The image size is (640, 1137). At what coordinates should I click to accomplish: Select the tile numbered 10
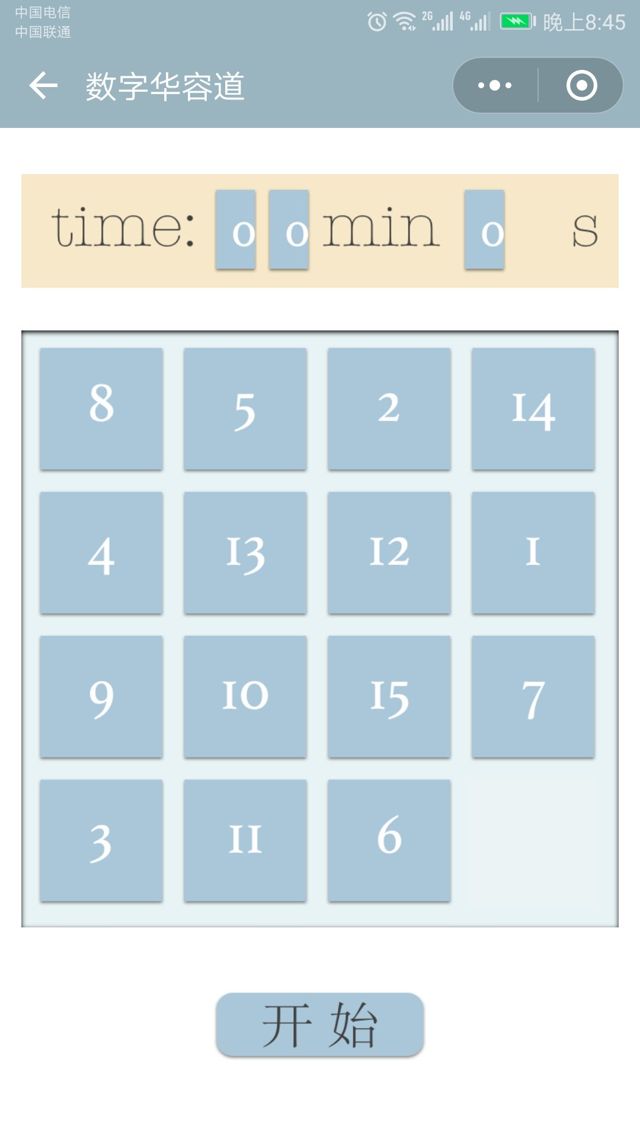pyautogui.click(x=245, y=697)
